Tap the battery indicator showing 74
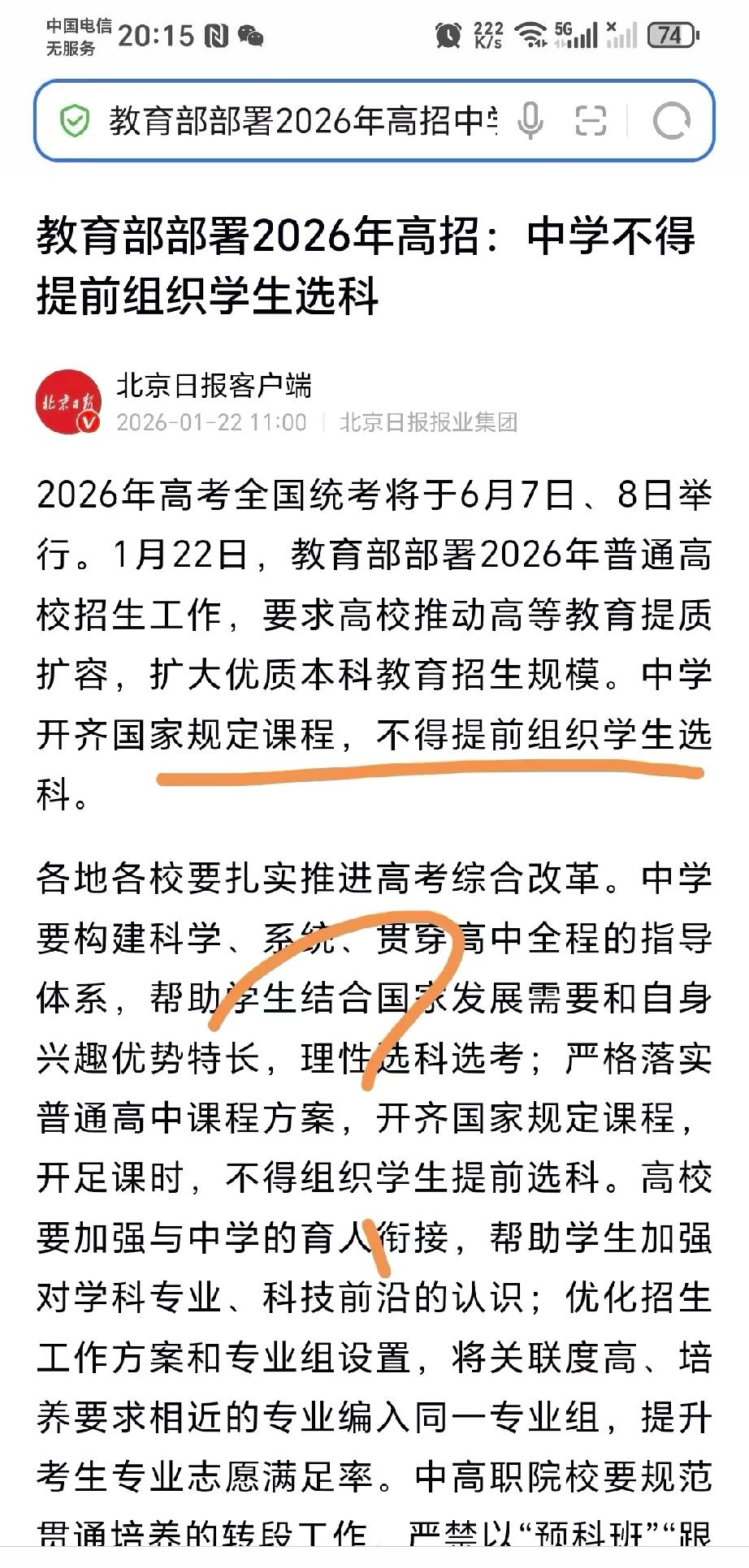Viewport: 749px width, 1568px height. point(671,36)
